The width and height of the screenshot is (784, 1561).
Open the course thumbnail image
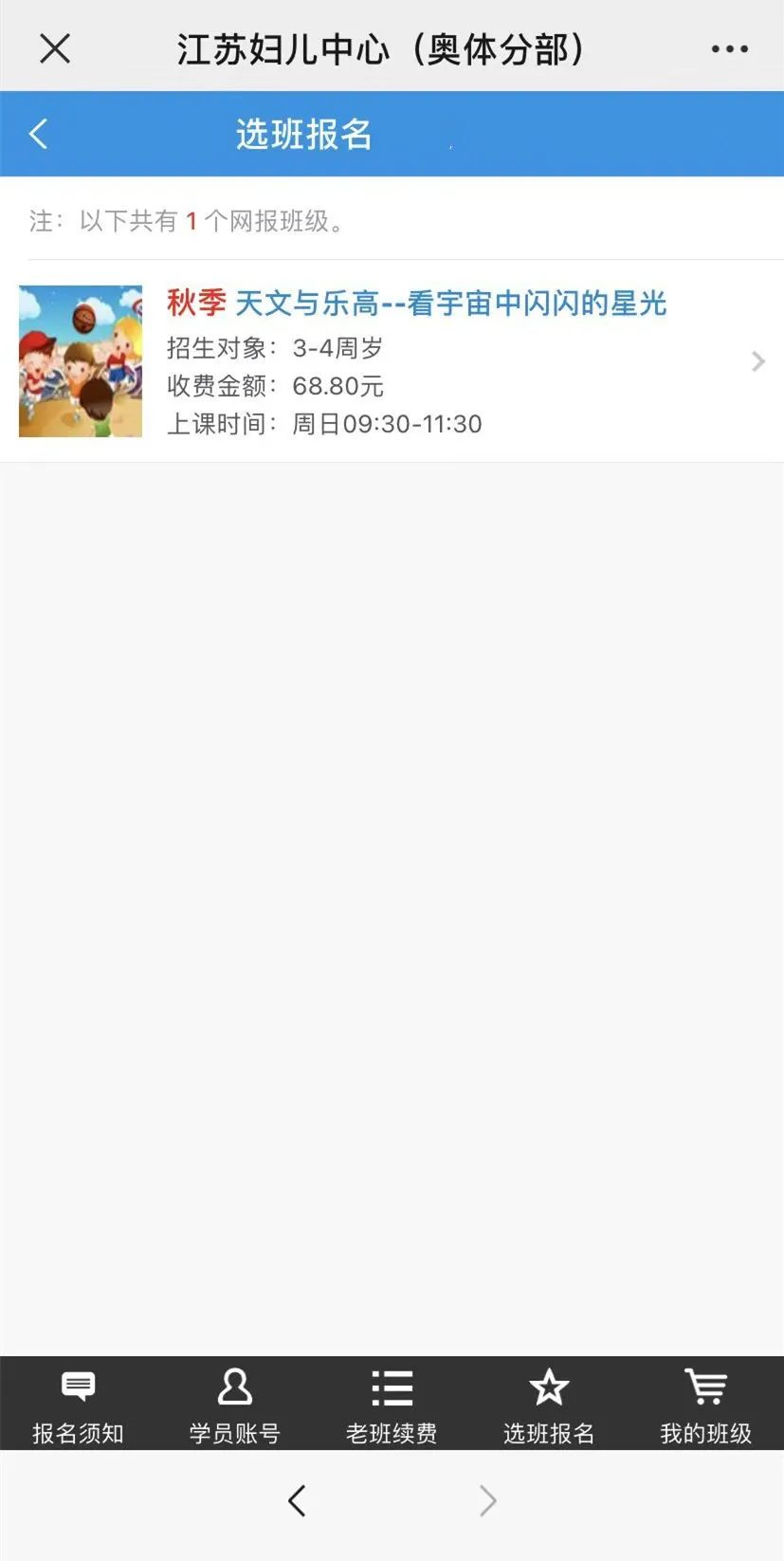click(80, 360)
